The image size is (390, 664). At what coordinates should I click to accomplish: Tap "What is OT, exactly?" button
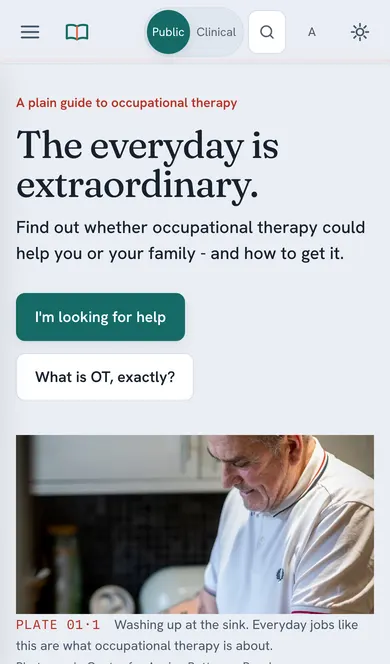pos(105,377)
